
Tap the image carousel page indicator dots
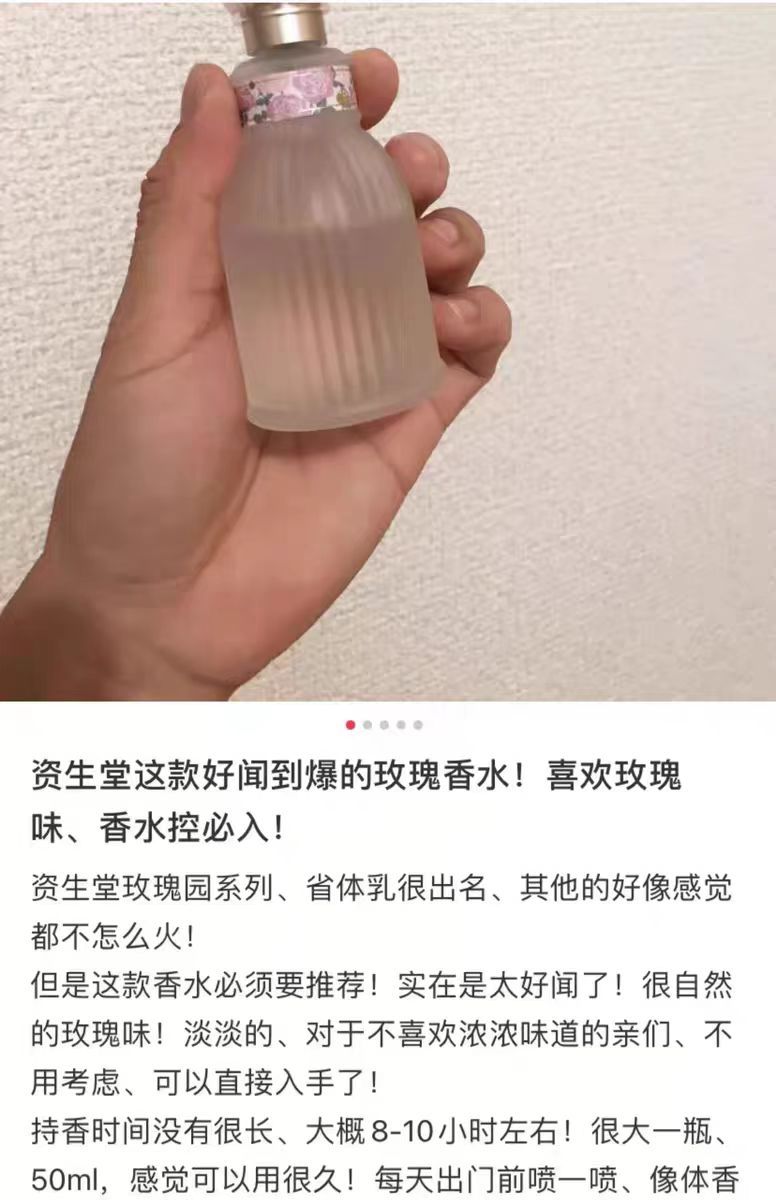click(384, 725)
